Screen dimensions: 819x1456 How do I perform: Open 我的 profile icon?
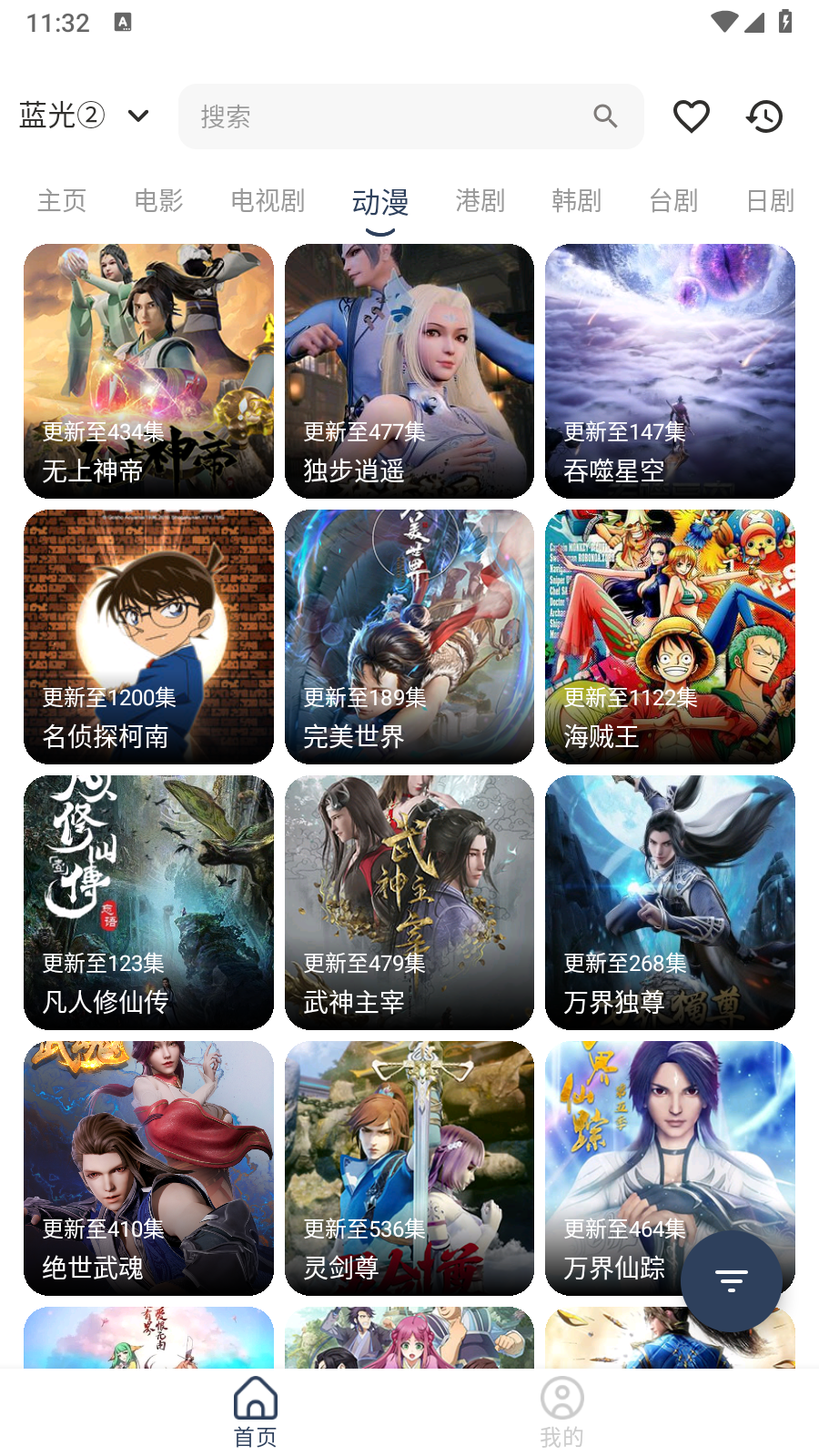561,1397
